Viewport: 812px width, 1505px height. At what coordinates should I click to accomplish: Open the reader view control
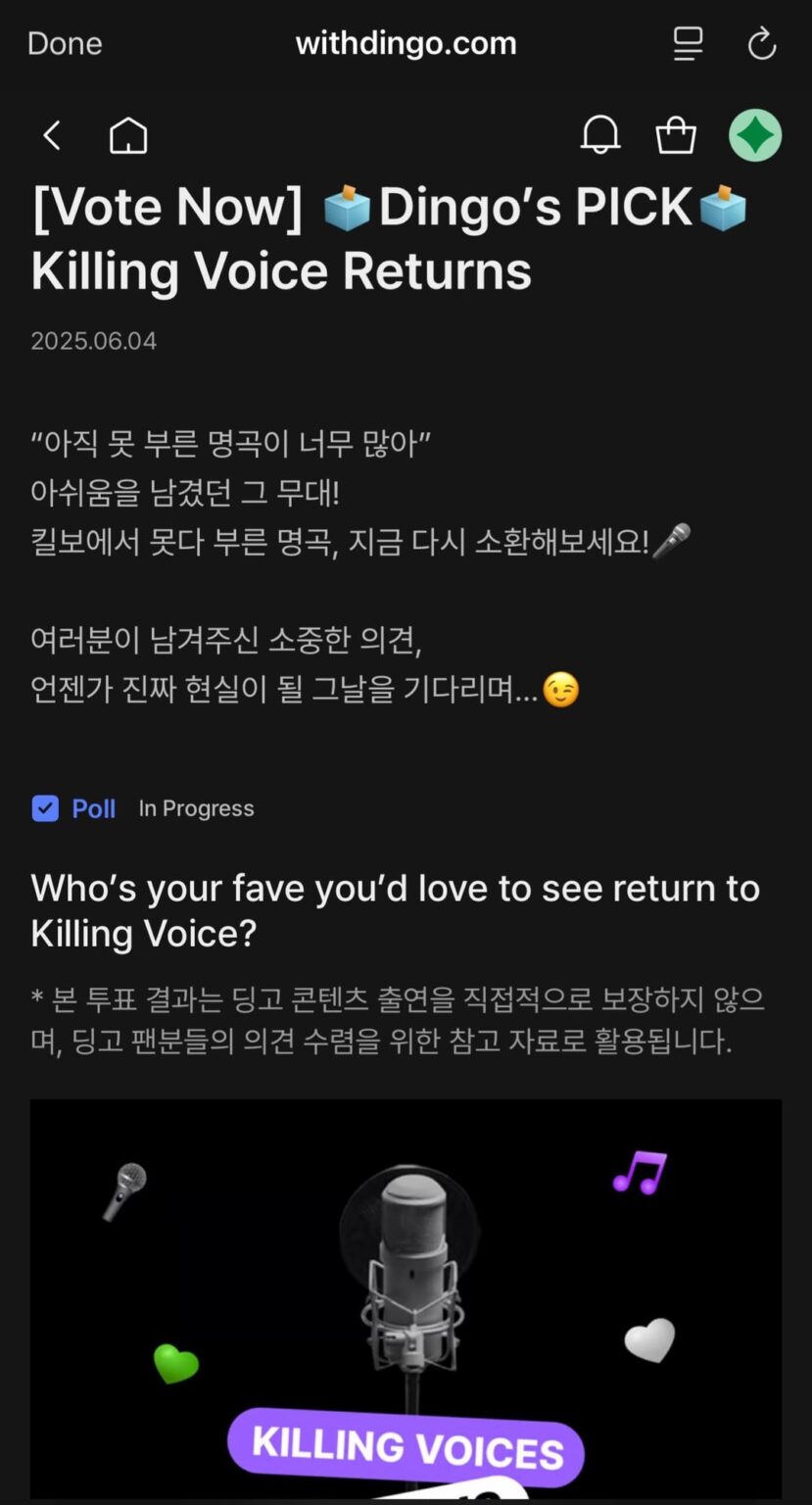688,44
